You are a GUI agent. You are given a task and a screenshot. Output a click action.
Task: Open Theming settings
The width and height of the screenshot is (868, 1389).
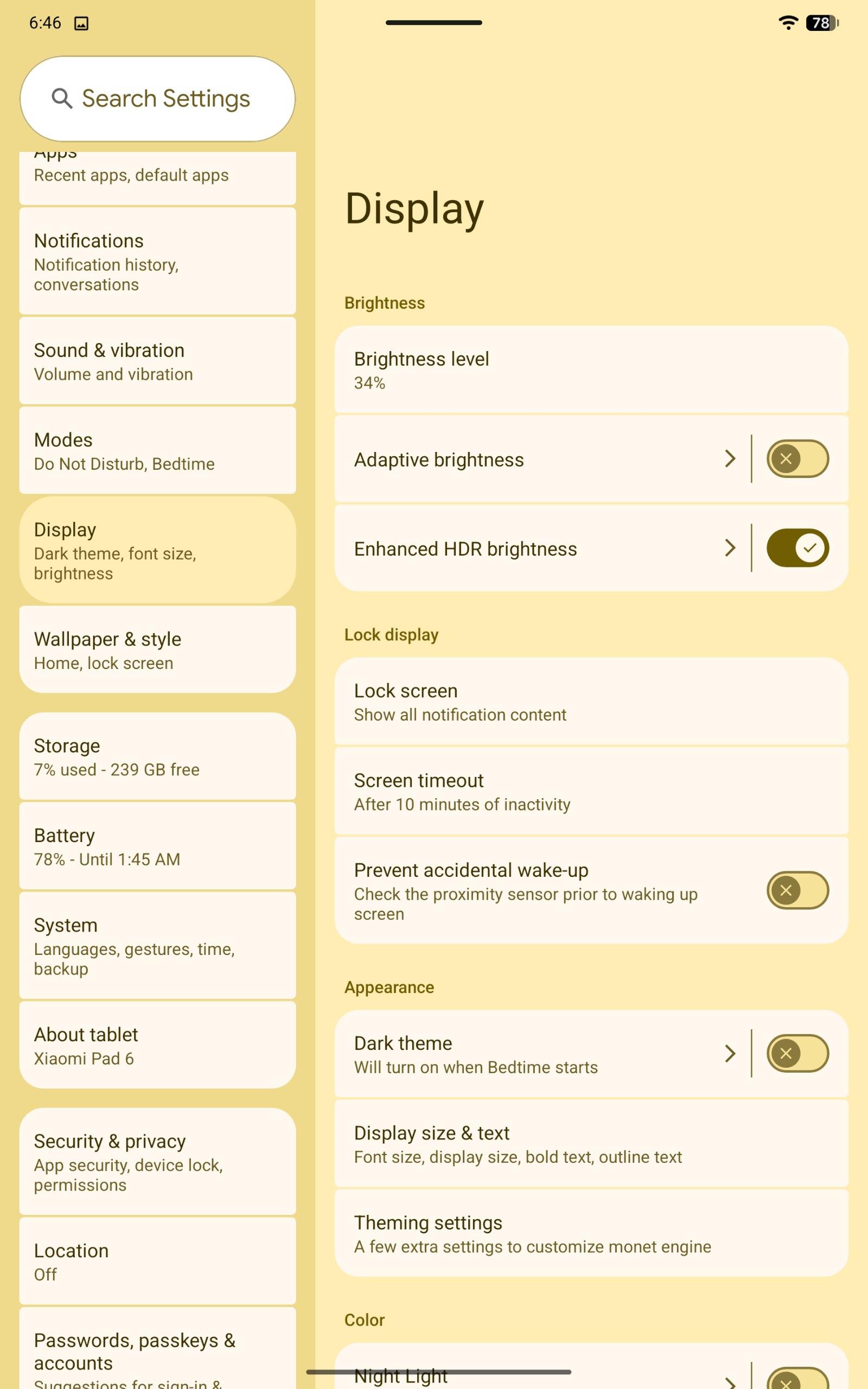click(x=591, y=1233)
